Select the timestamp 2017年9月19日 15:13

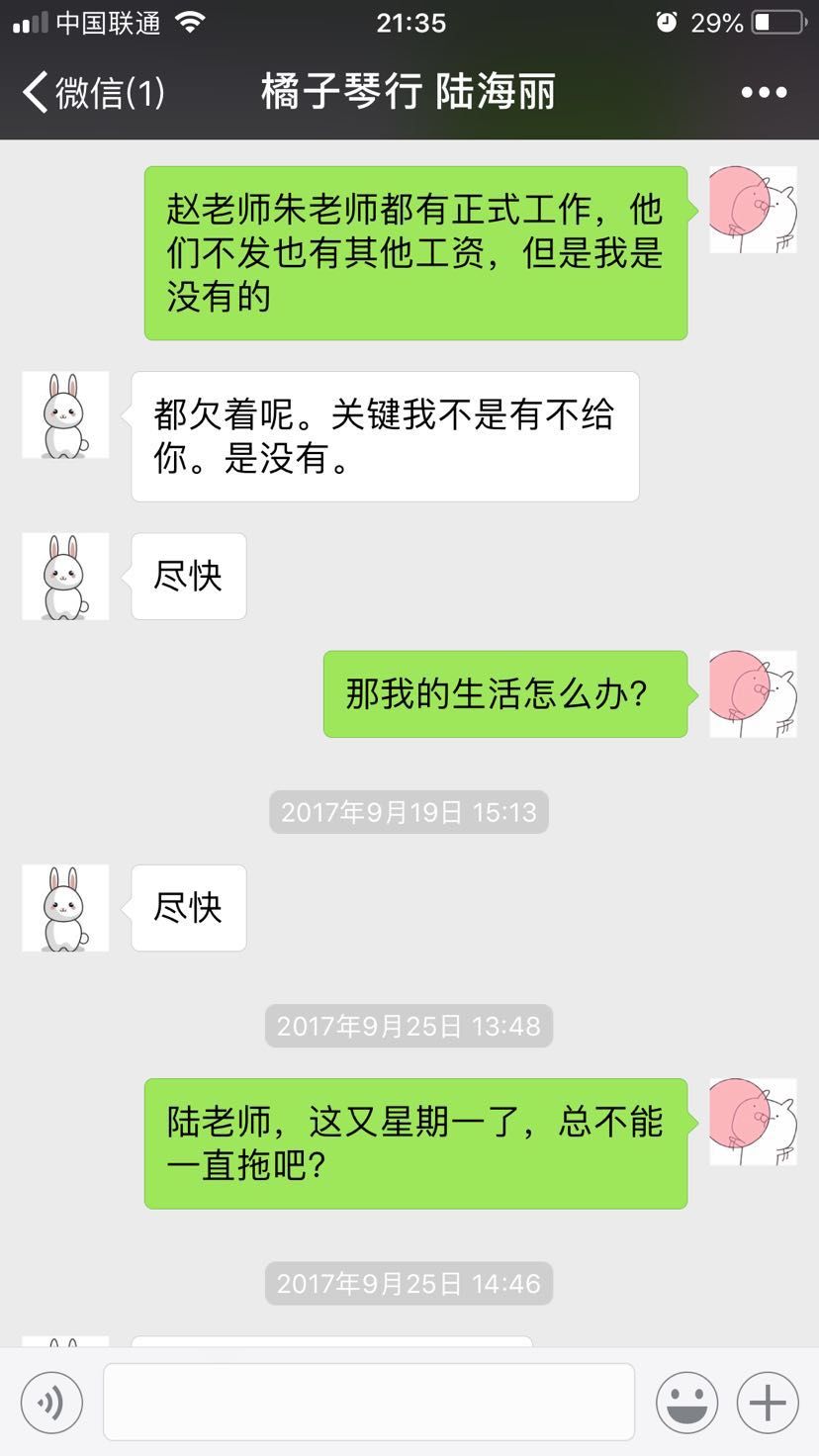(x=408, y=812)
